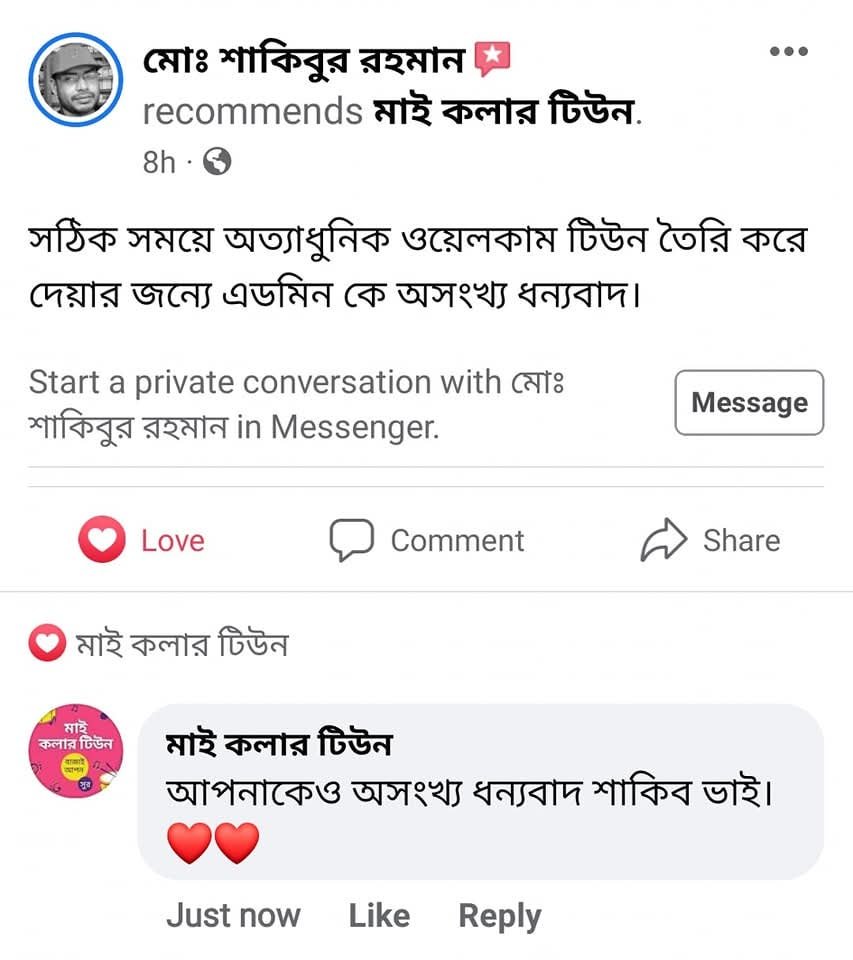Like the page's reply comment
This screenshot has width=853, height=960.
pyautogui.click(x=378, y=915)
